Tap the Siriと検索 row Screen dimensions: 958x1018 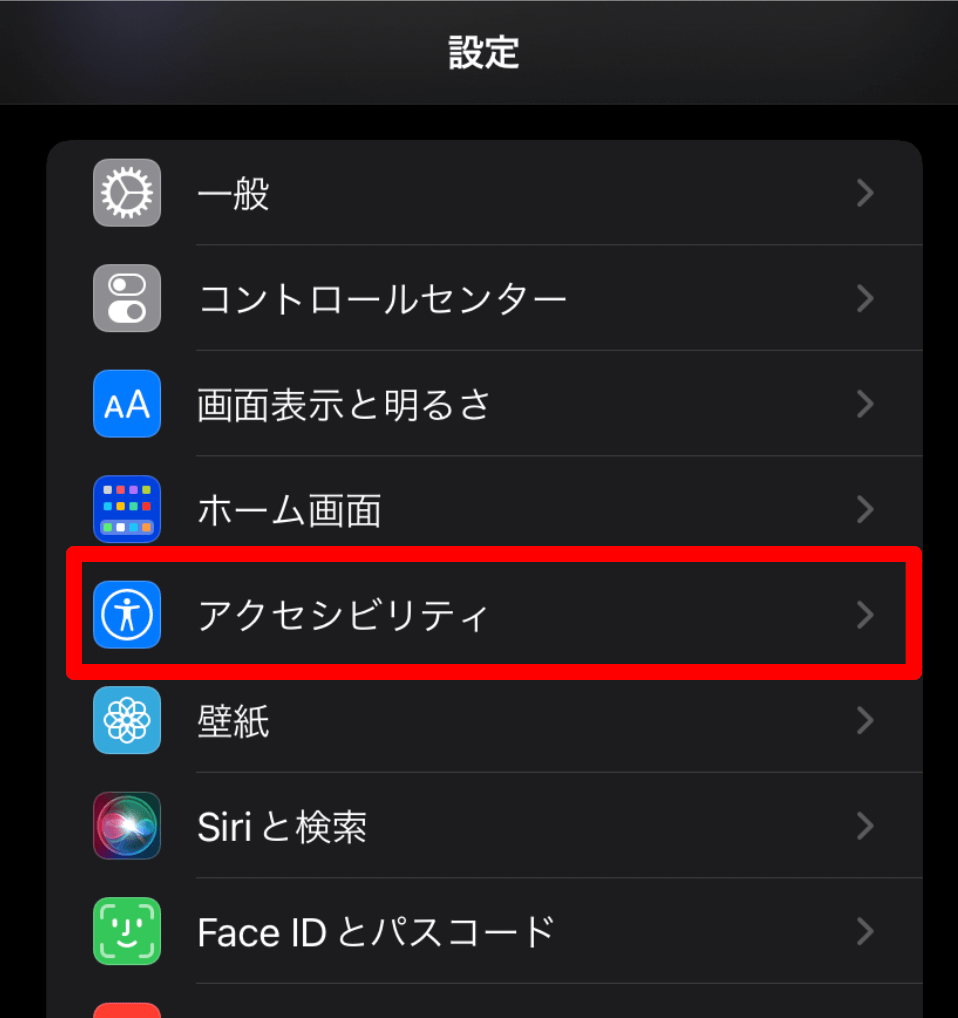[484, 826]
